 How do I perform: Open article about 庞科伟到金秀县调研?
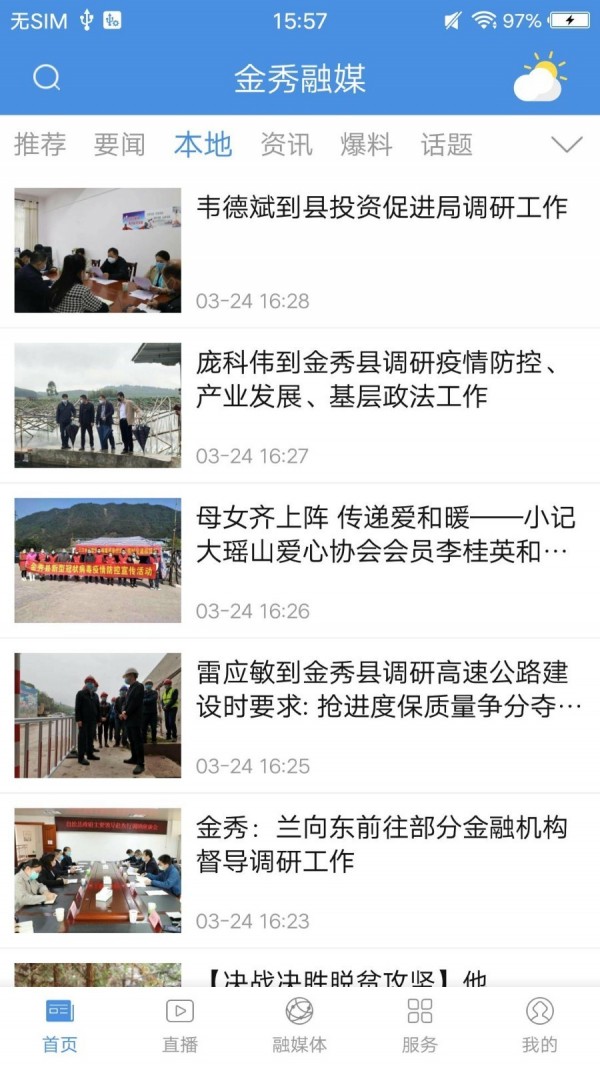pyautogui.click(x=381, y=380)
